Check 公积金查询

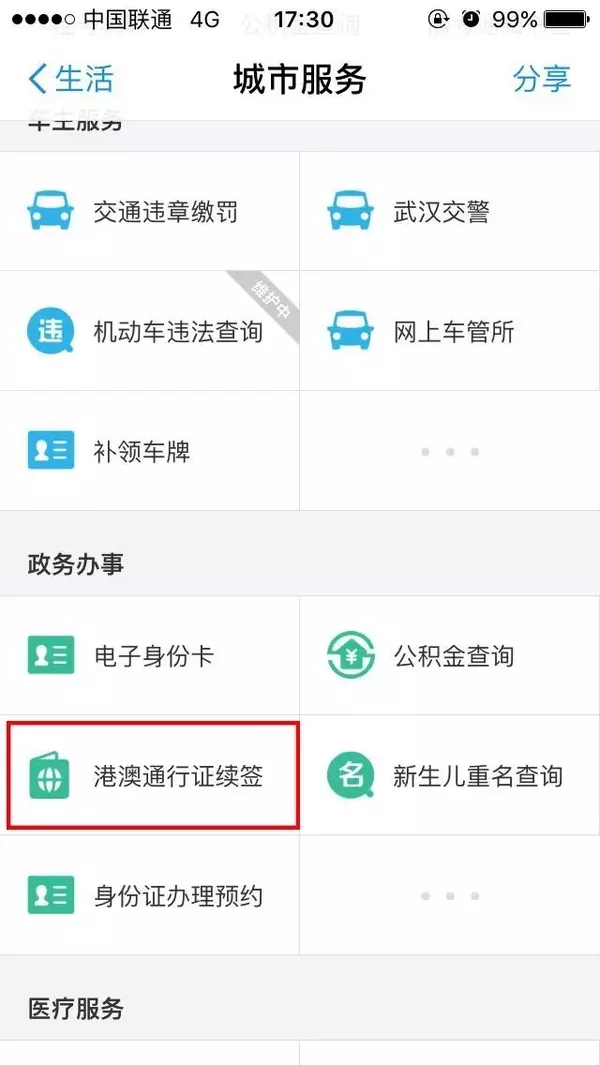[450, 656]
